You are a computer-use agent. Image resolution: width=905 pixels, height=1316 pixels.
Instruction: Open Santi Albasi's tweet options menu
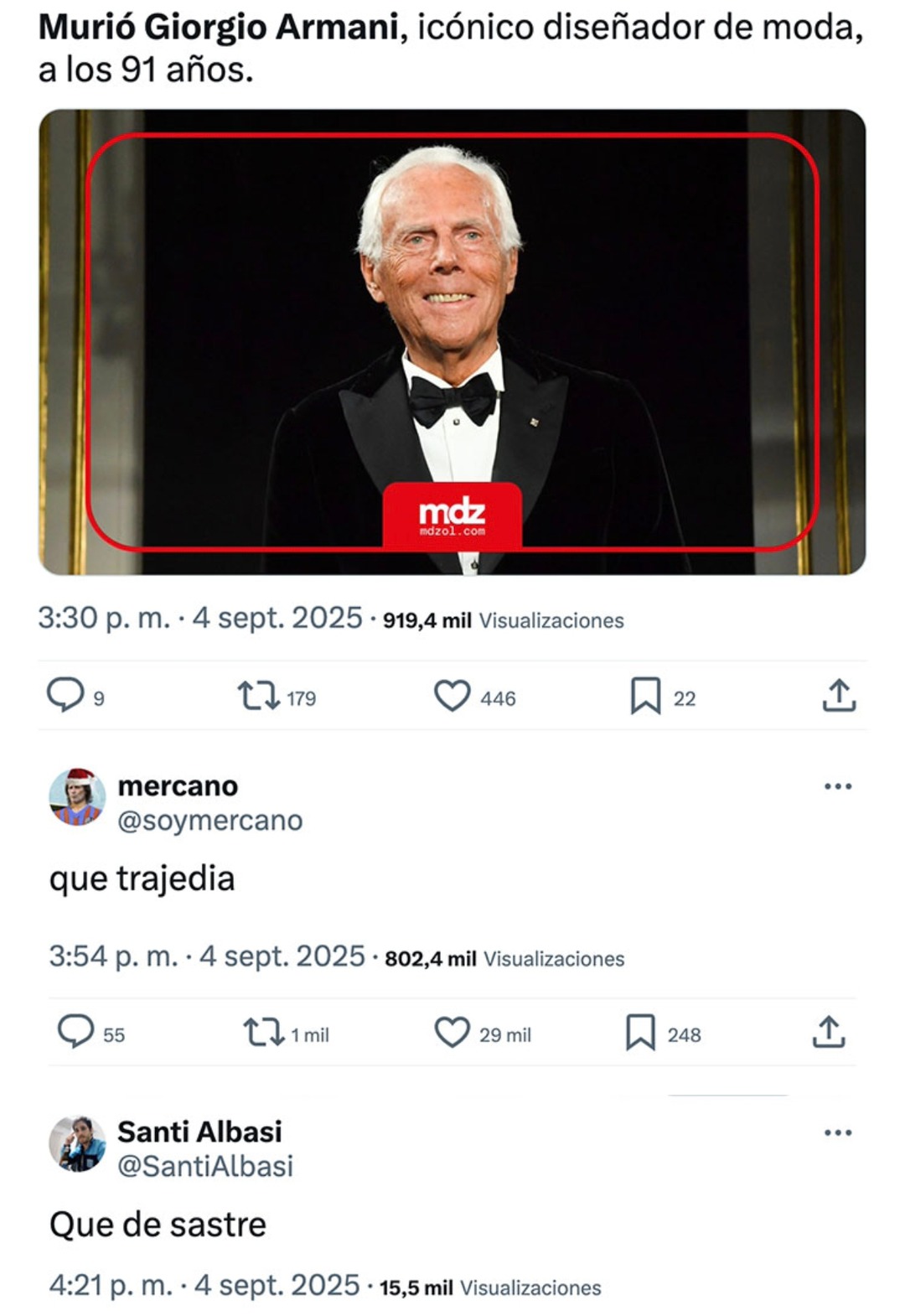point(835,1132)
